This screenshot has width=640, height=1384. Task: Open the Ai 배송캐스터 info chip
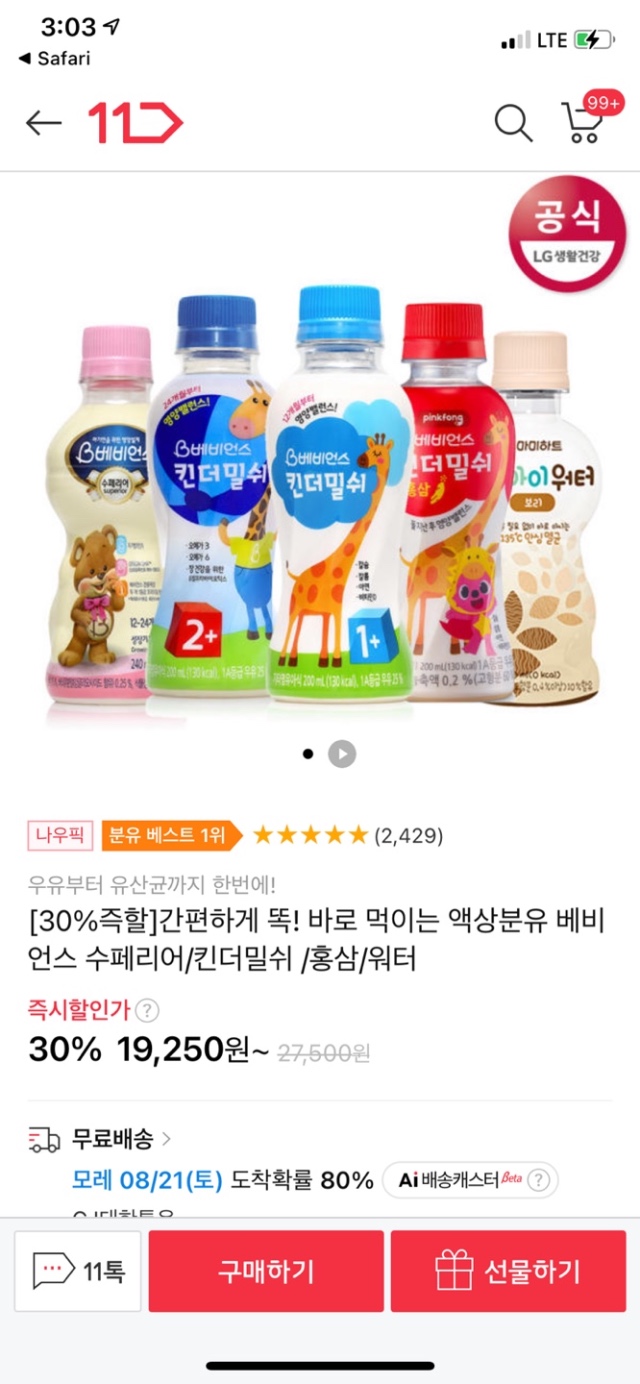click(x=469, y=1179)
